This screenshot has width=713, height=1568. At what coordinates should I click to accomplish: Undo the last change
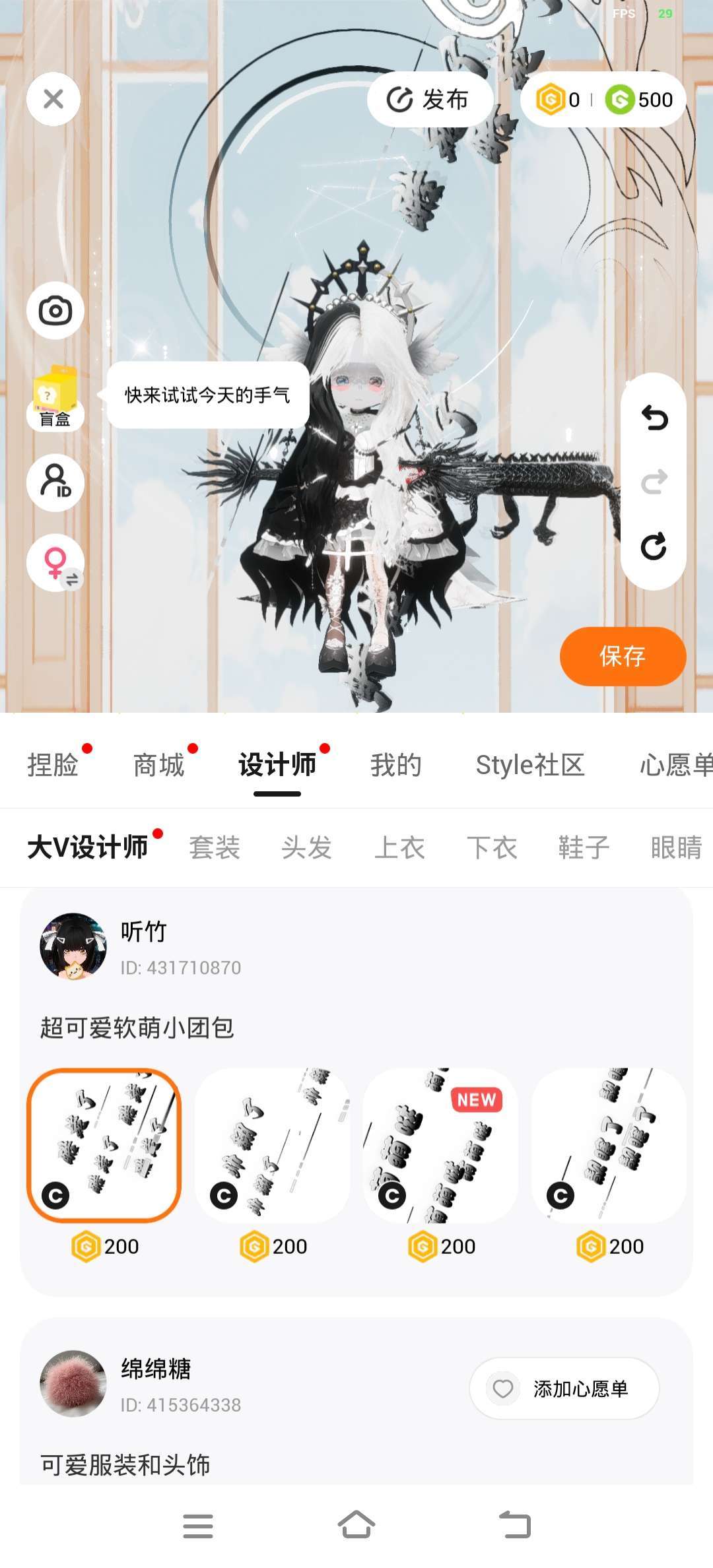point(654,418)
